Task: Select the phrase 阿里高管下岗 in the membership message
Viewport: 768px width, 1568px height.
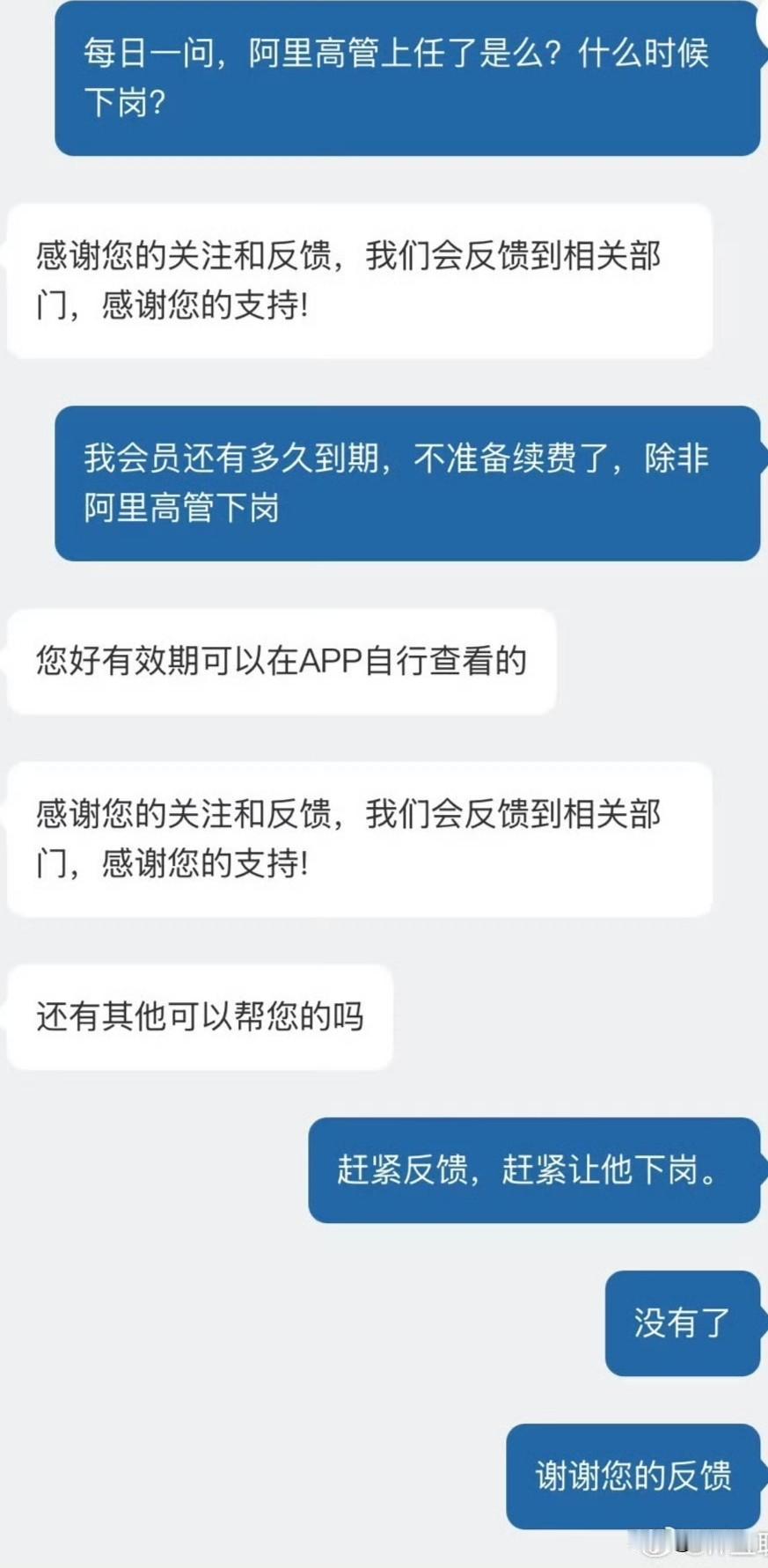Action: point(185,509)
